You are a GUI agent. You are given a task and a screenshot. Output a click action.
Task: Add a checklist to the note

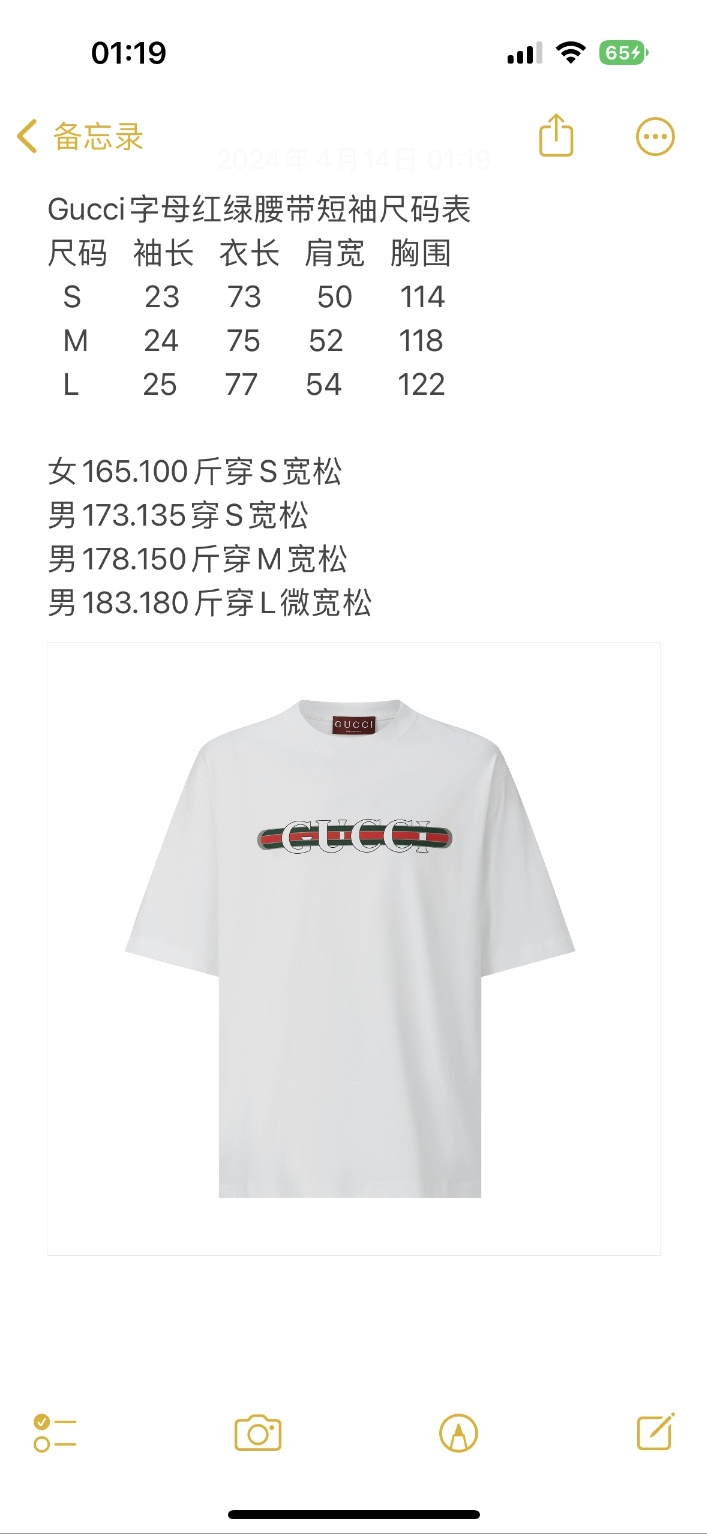(55, 1433)
